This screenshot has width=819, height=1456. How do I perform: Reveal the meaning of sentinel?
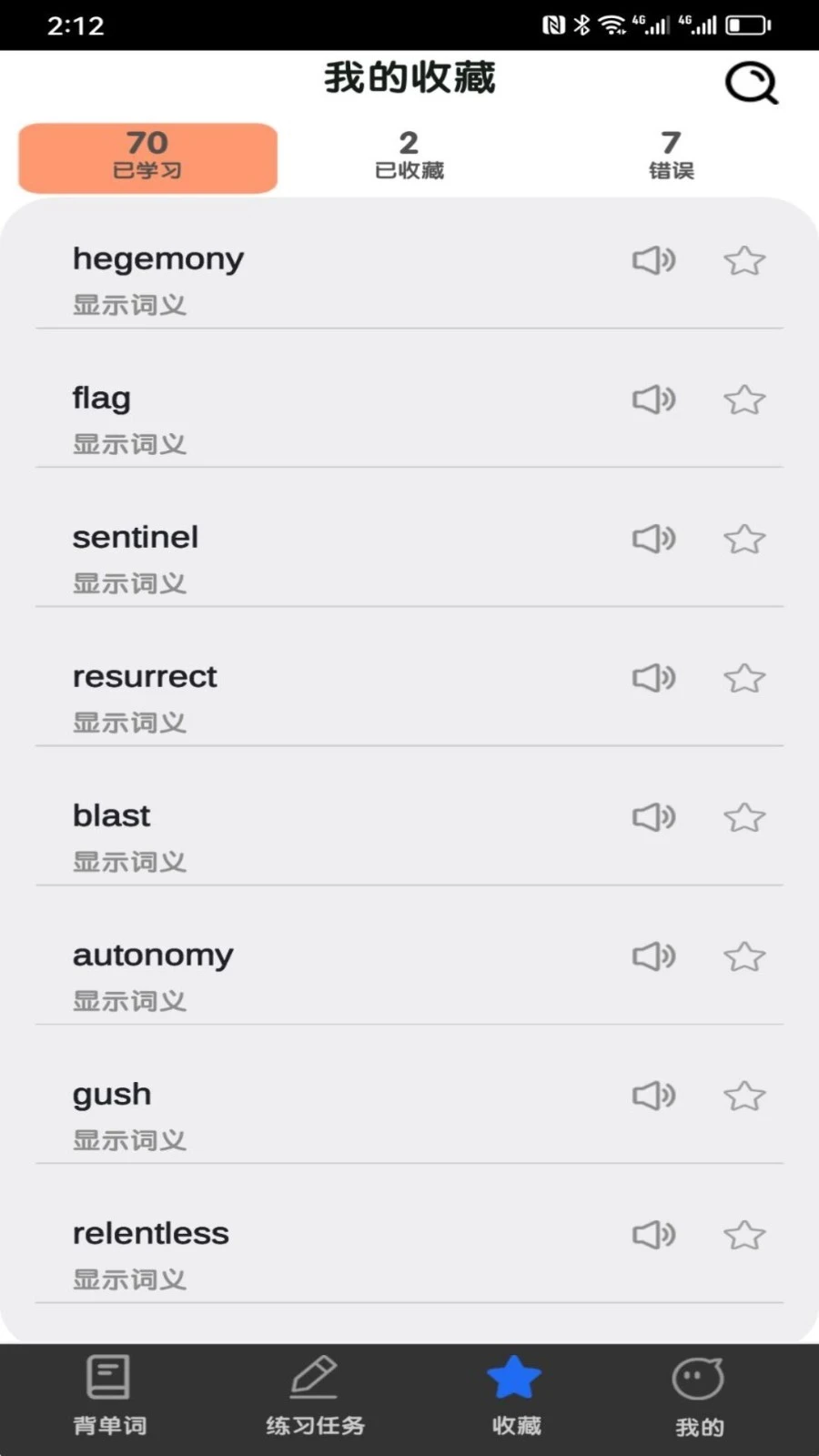pos(129,583)
